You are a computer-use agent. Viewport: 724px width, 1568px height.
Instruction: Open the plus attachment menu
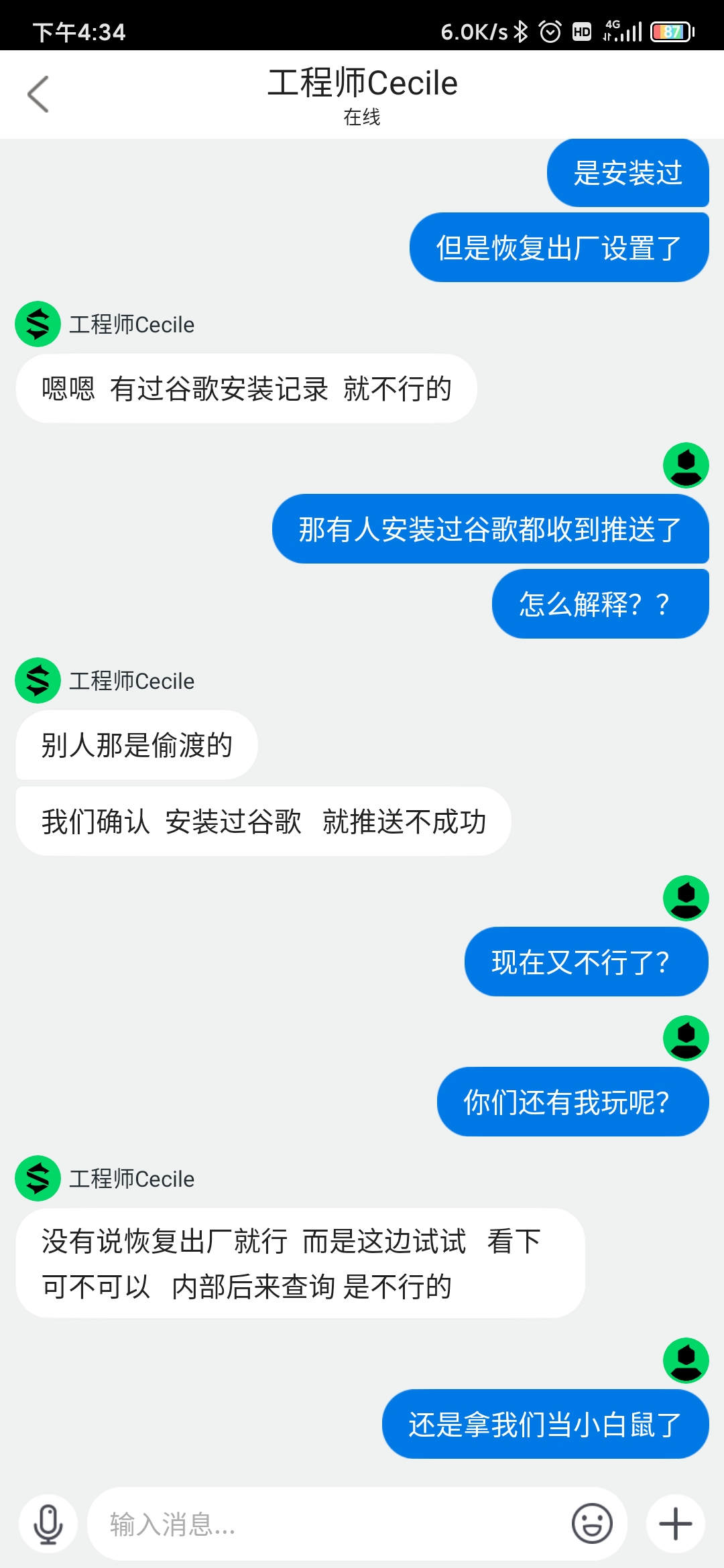676,1524
